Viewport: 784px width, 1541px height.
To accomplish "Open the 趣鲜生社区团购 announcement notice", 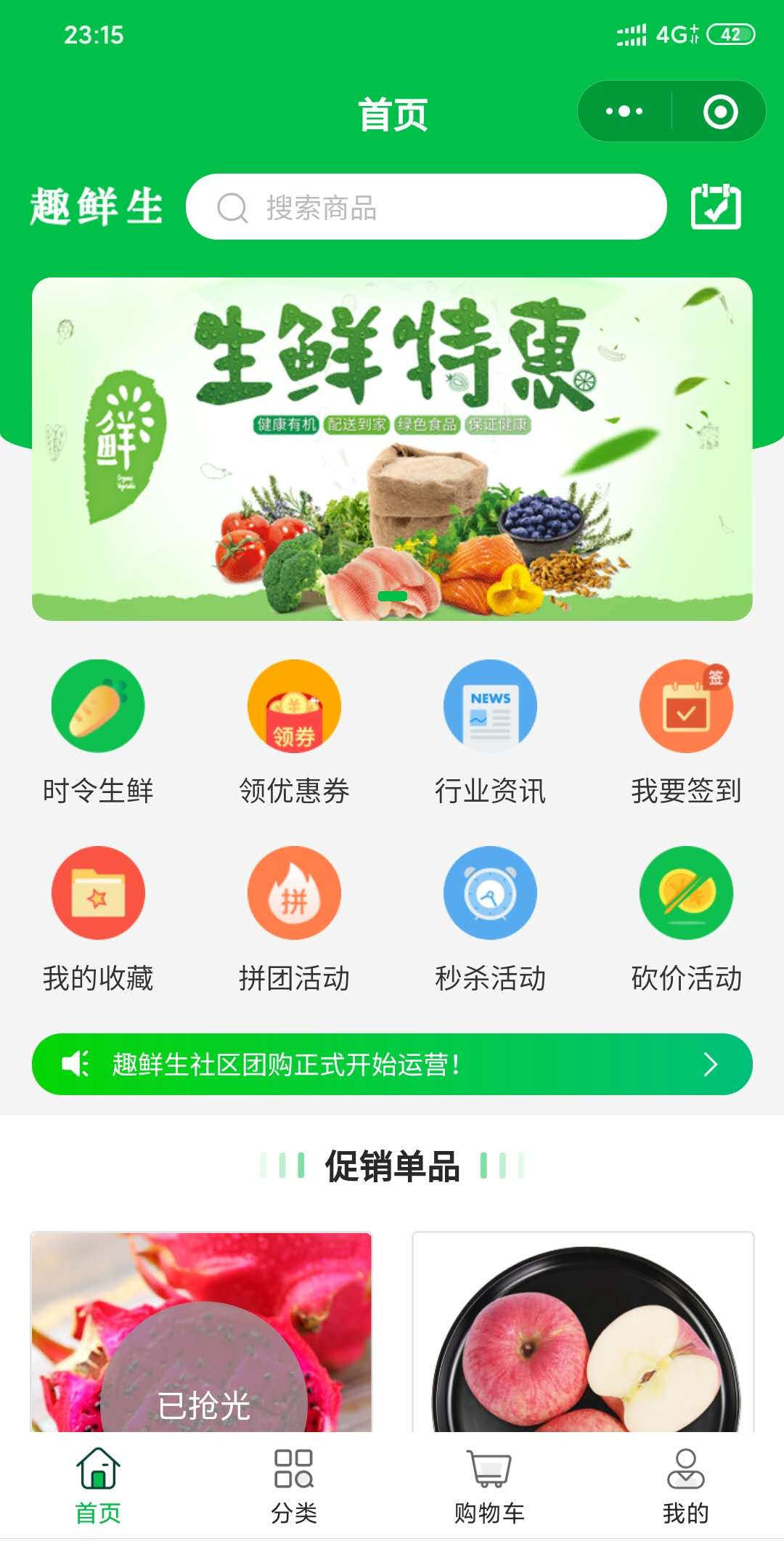I will (x=392, y=1065).
